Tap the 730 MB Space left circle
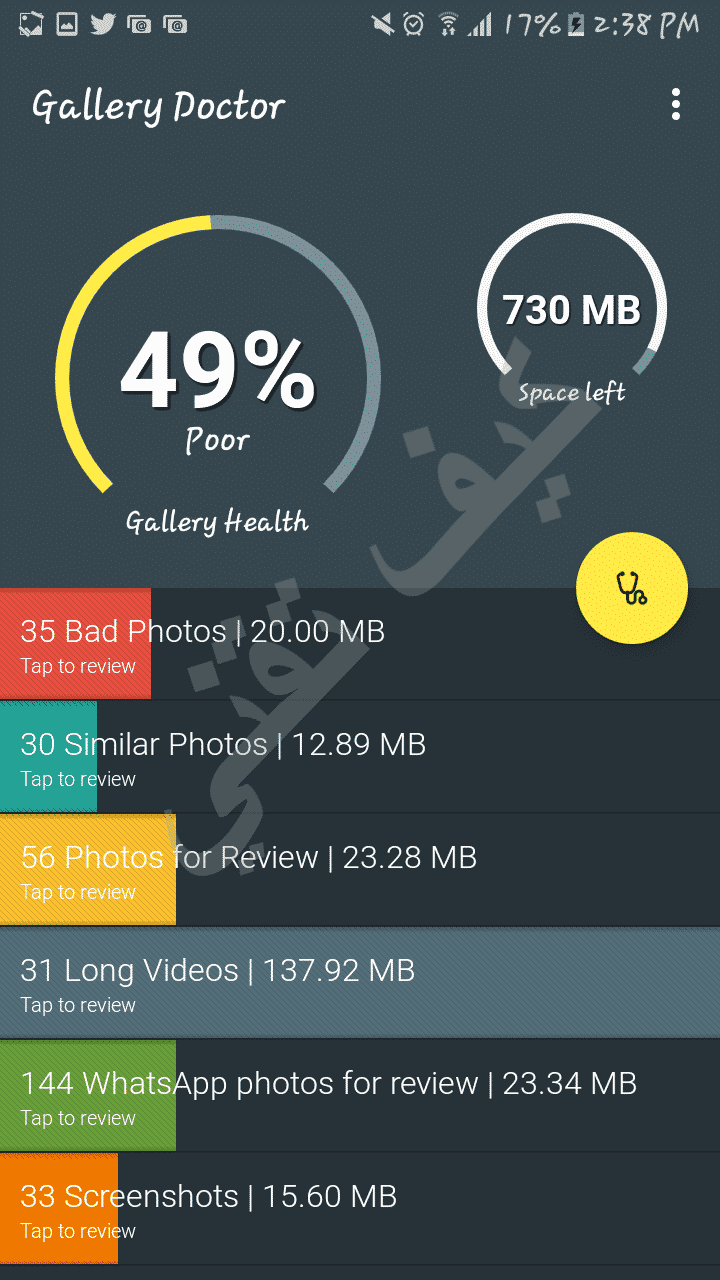Screen dimensions: 720x1280 tap(572, 310)
